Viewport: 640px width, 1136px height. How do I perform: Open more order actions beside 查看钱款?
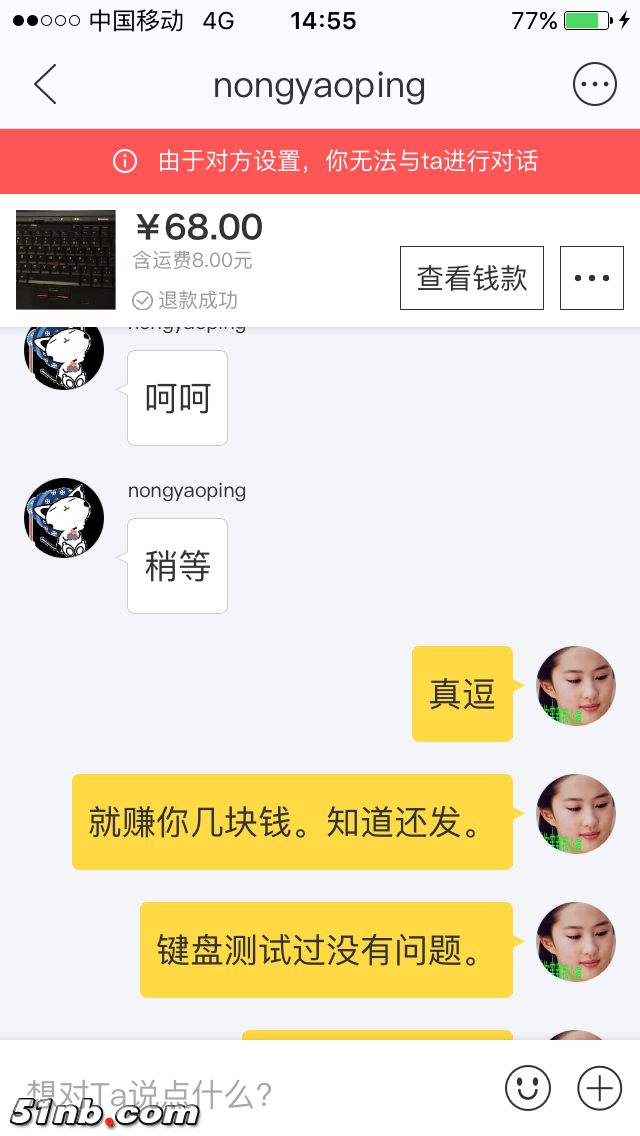click(592, 278)
